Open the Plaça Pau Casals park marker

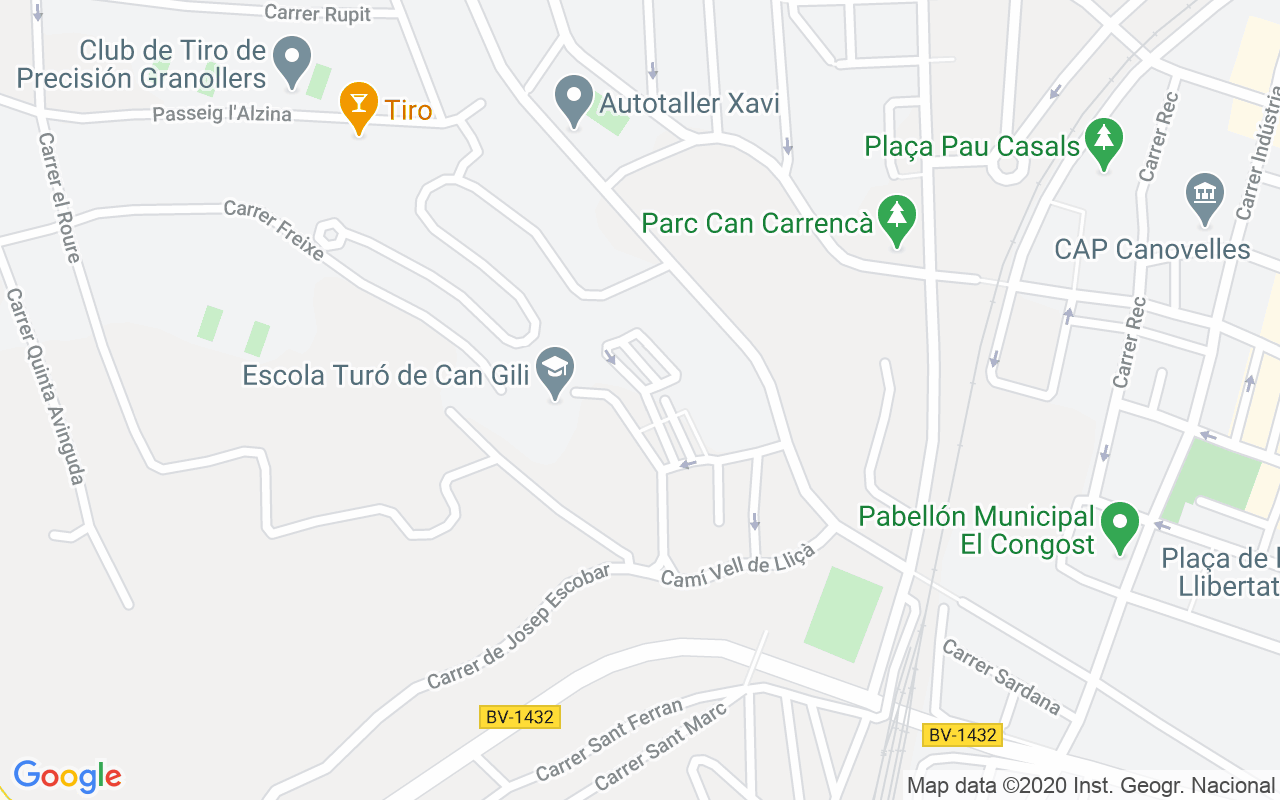click(x=1104, y=143)
